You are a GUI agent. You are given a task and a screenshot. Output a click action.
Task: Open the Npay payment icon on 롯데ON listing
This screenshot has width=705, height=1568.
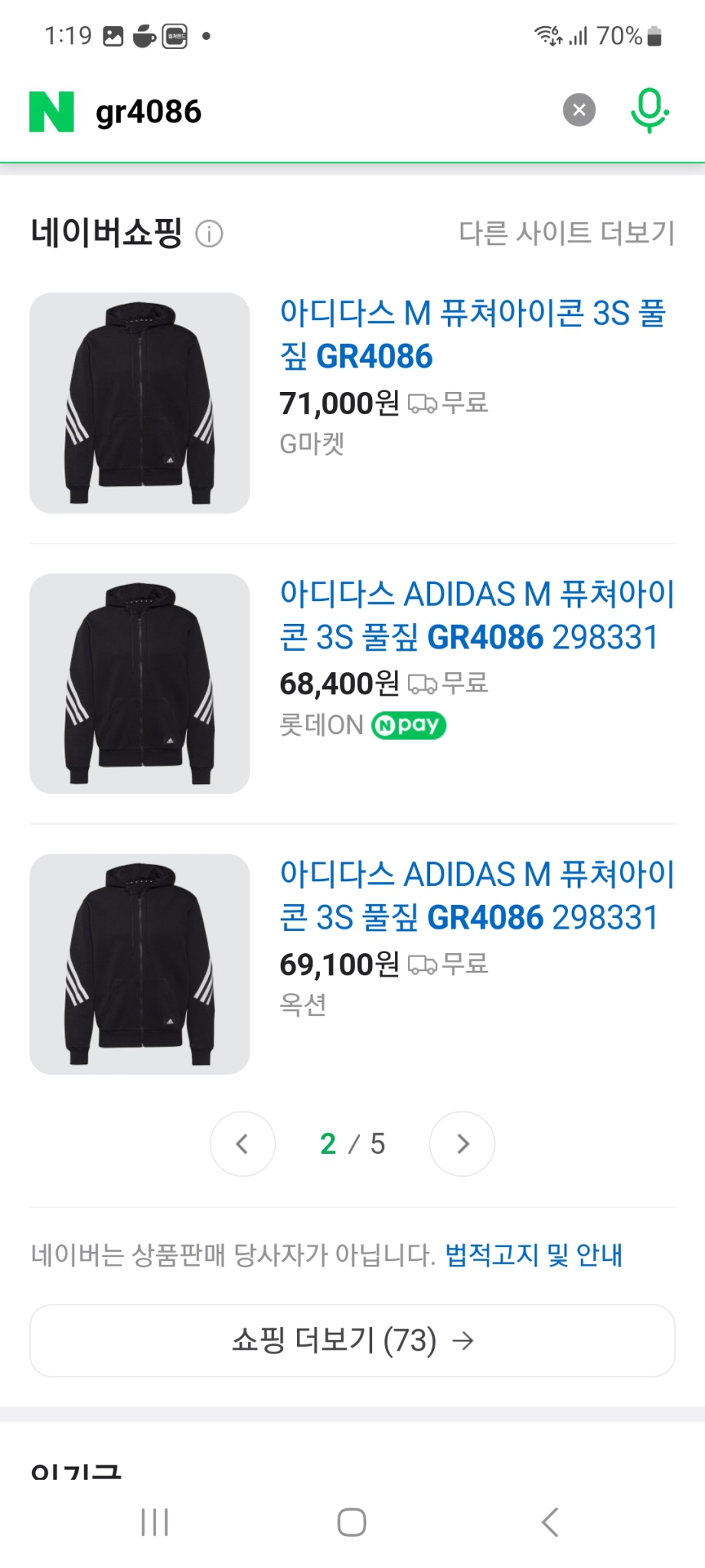[x=407, y=724]
